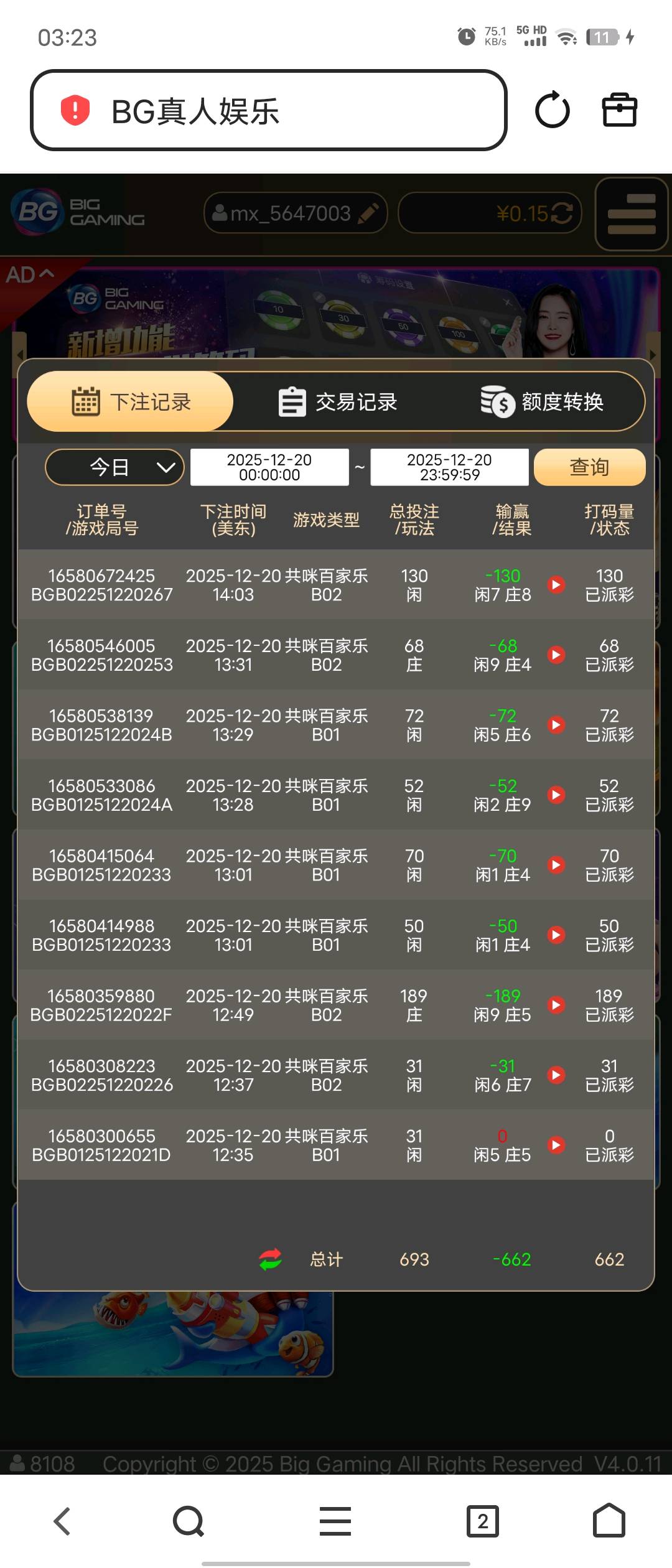Open the hamburger menu in BG header
The width and height of the screenshot is (672, 1568).
pyautogui.click(x=631, y=214)
